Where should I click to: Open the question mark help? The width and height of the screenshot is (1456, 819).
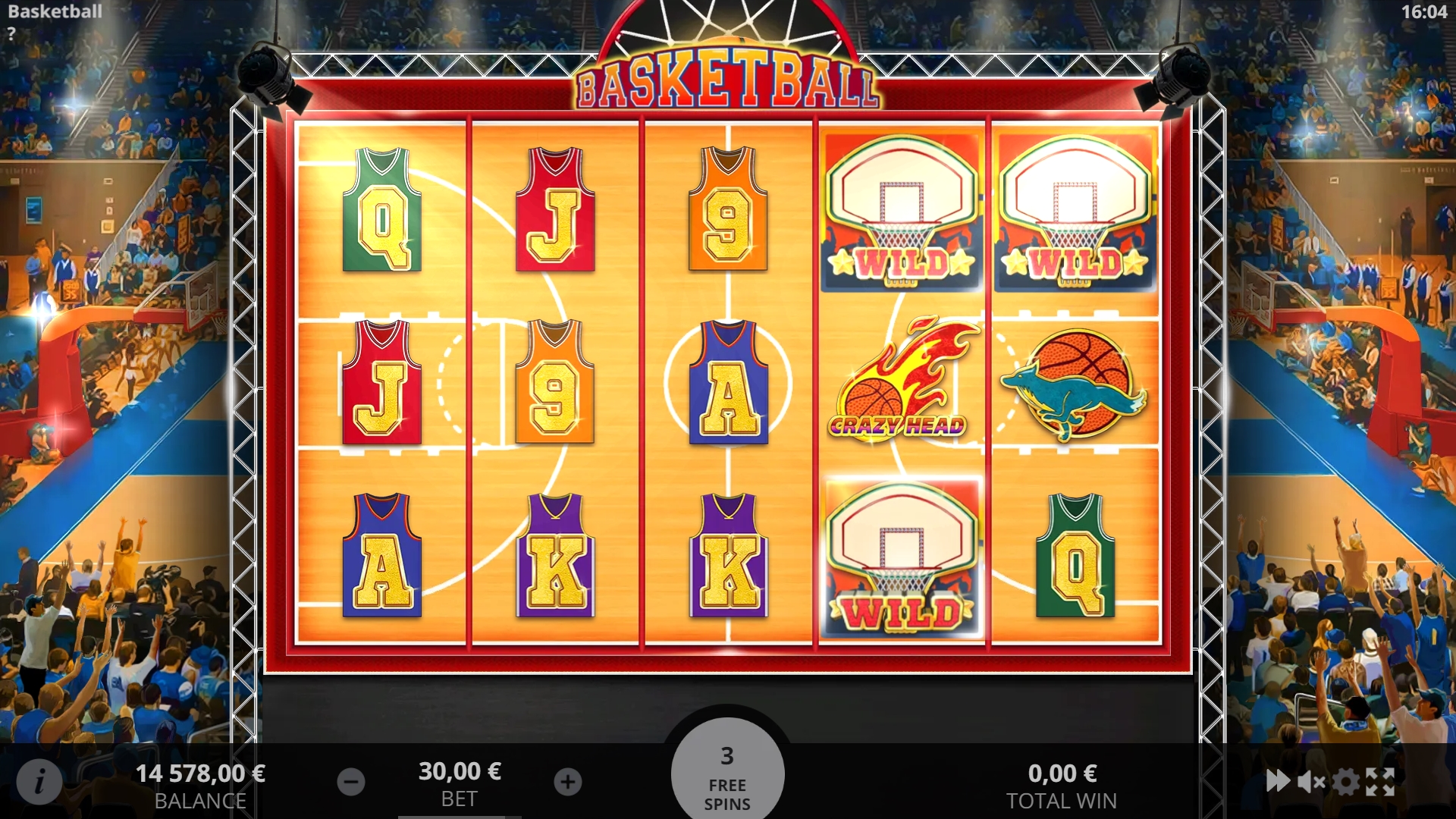tap(11, 33)
